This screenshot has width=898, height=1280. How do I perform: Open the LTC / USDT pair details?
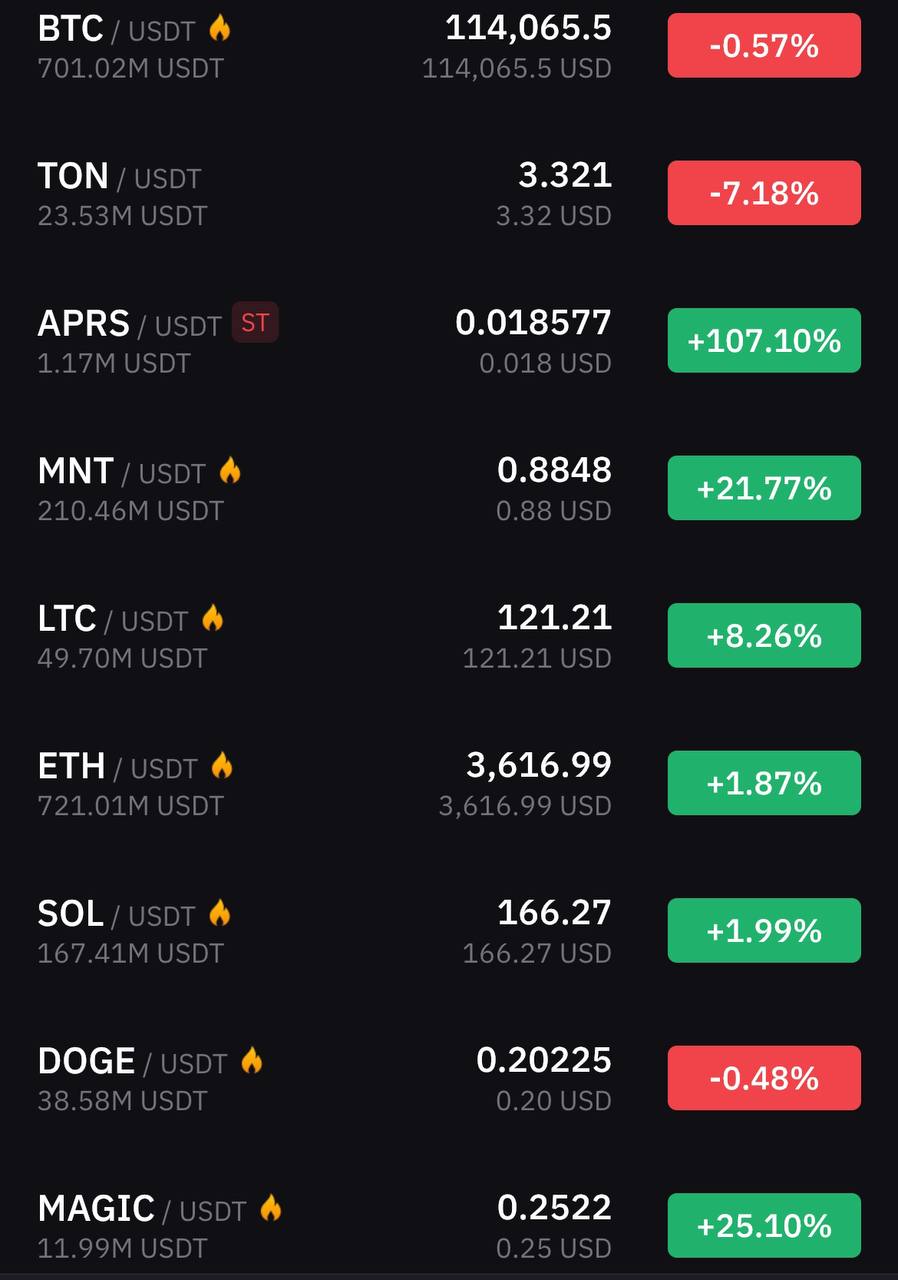pos(449,636)
